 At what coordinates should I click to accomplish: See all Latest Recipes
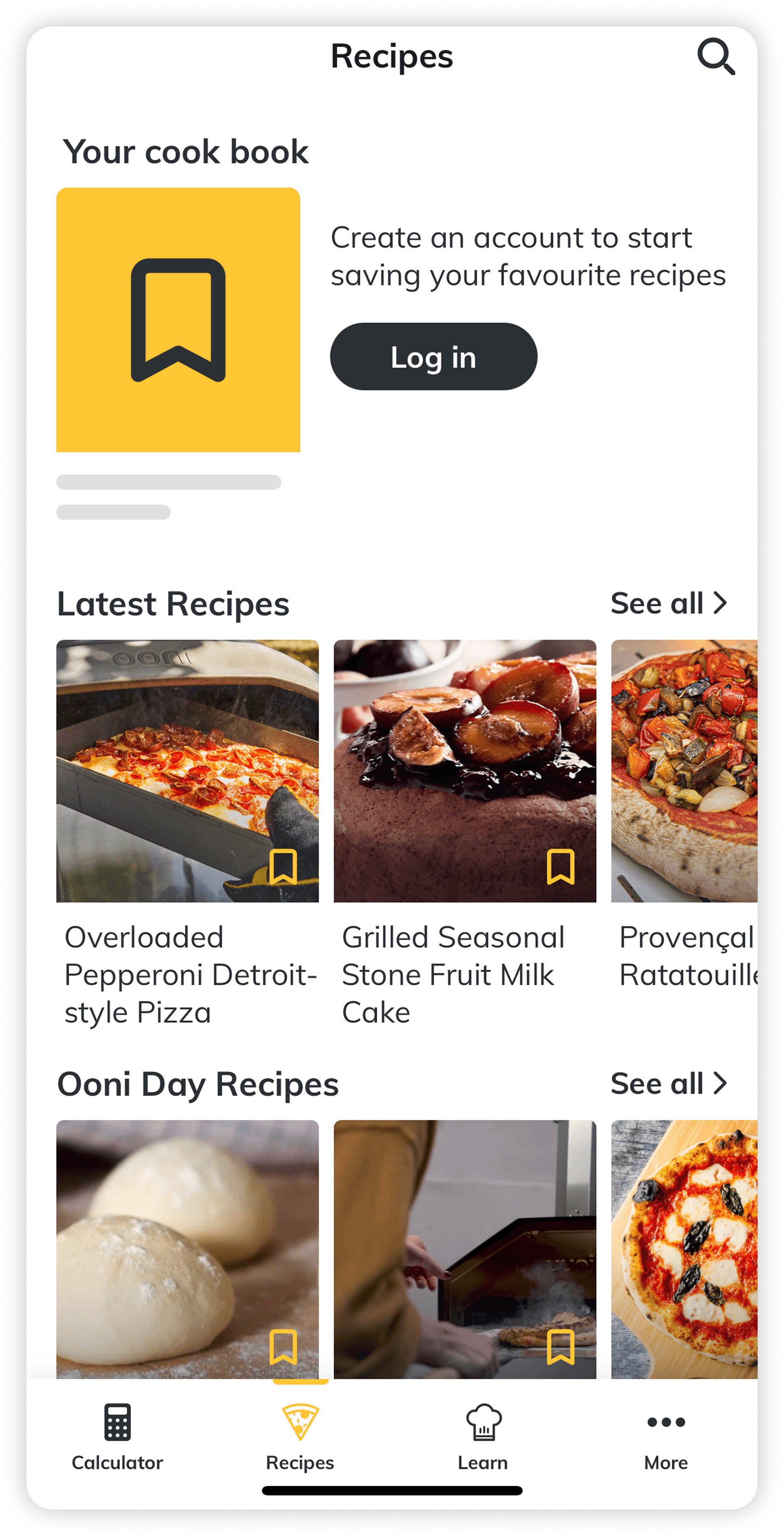point(668,603)
